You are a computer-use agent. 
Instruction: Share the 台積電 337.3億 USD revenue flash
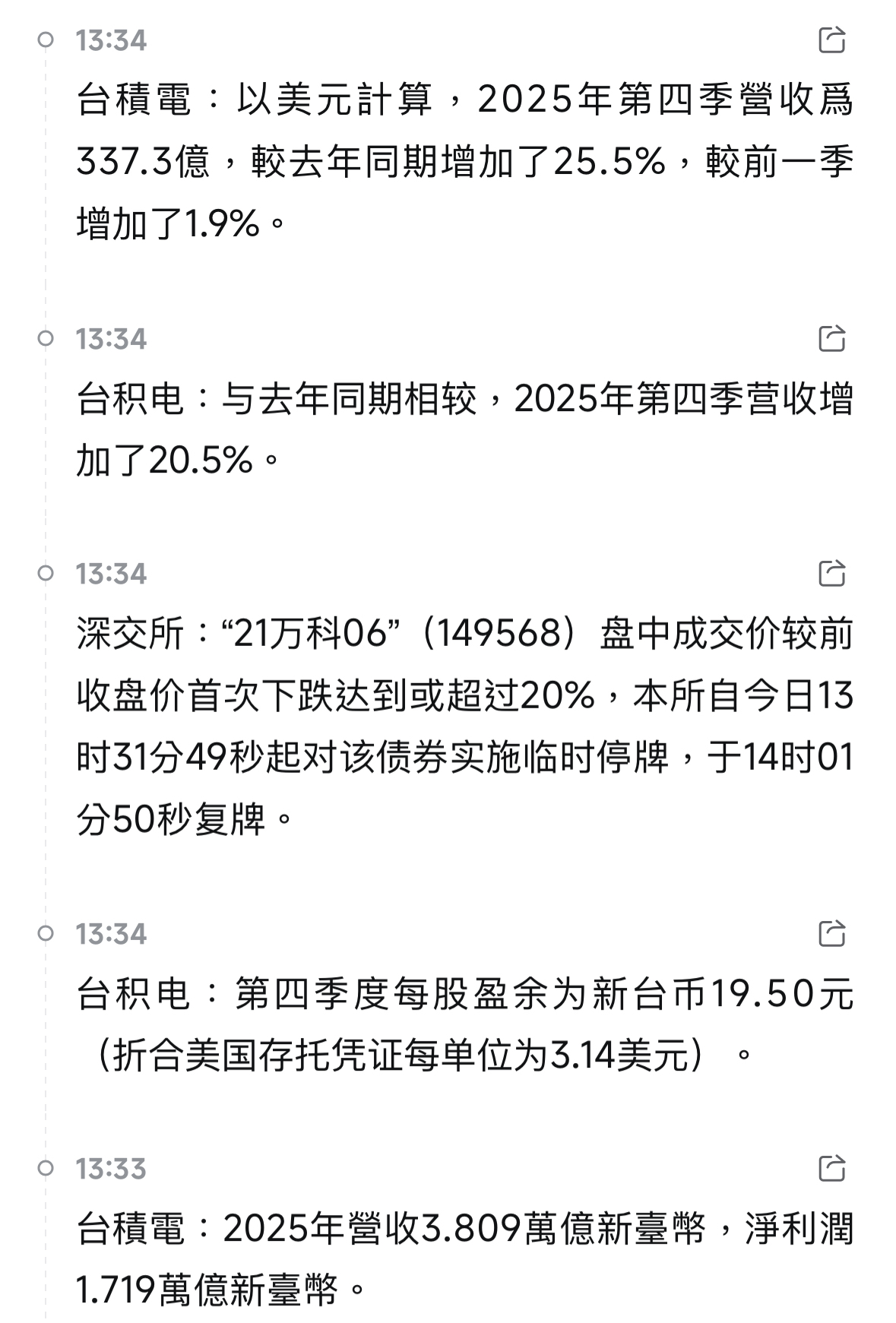[832, 40]
